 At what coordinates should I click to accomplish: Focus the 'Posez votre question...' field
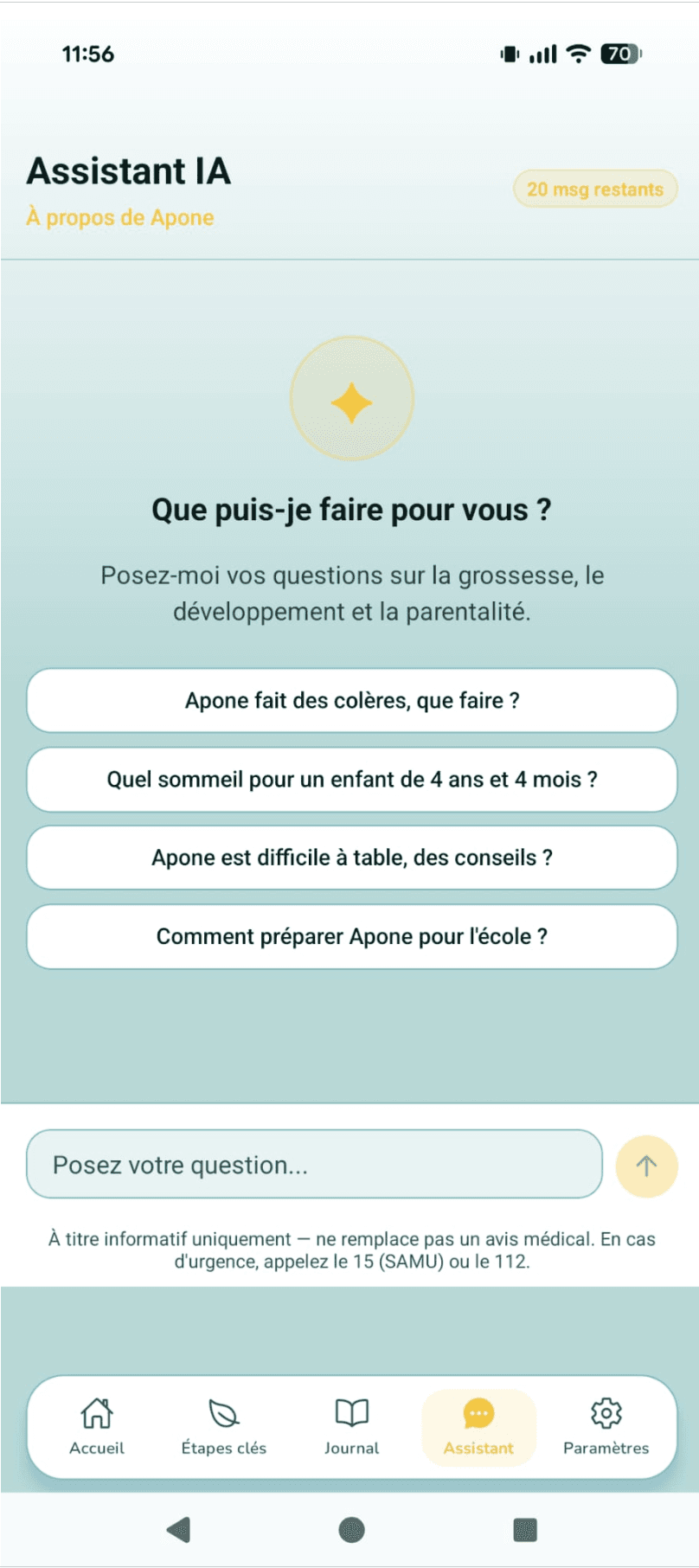pos(314,1164)
